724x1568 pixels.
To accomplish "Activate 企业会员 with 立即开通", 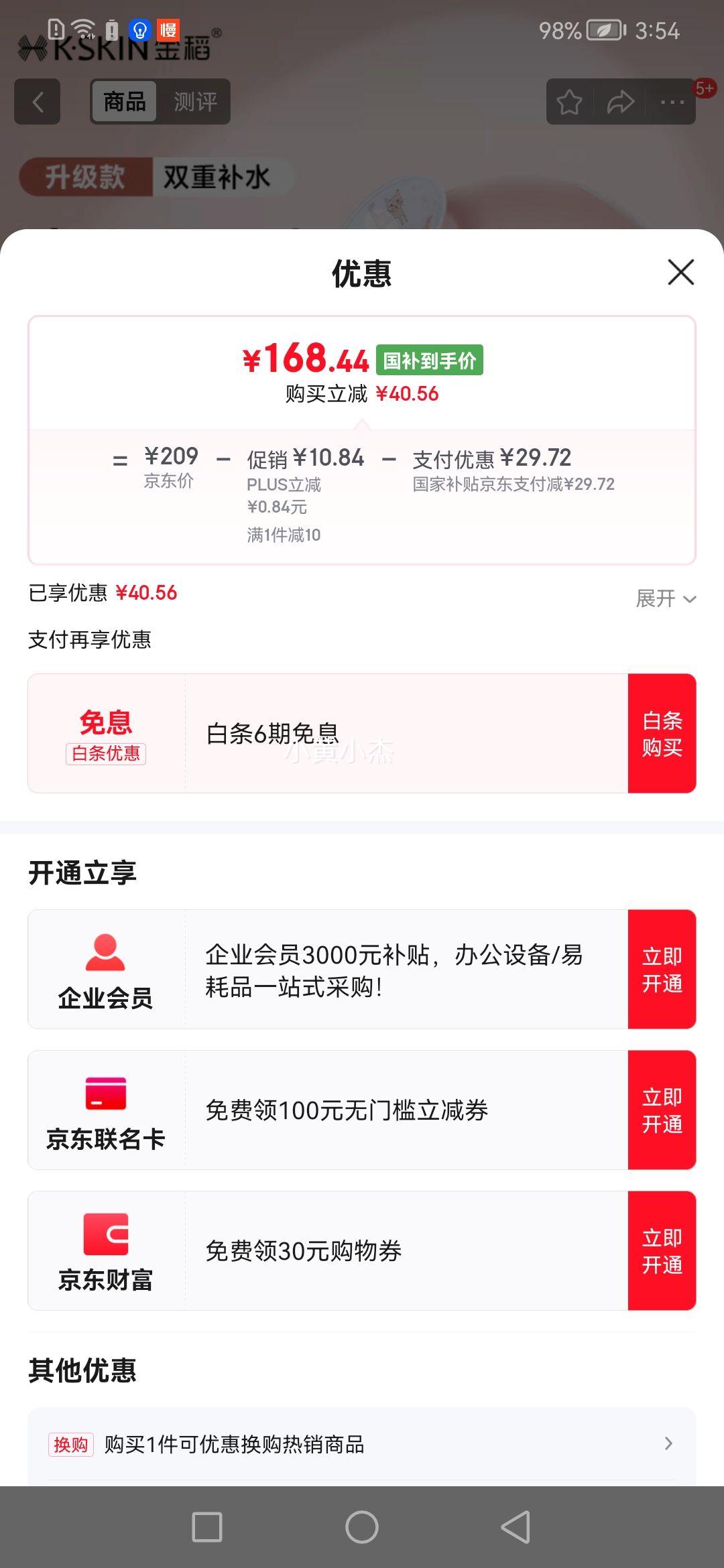I will point(662,970).
